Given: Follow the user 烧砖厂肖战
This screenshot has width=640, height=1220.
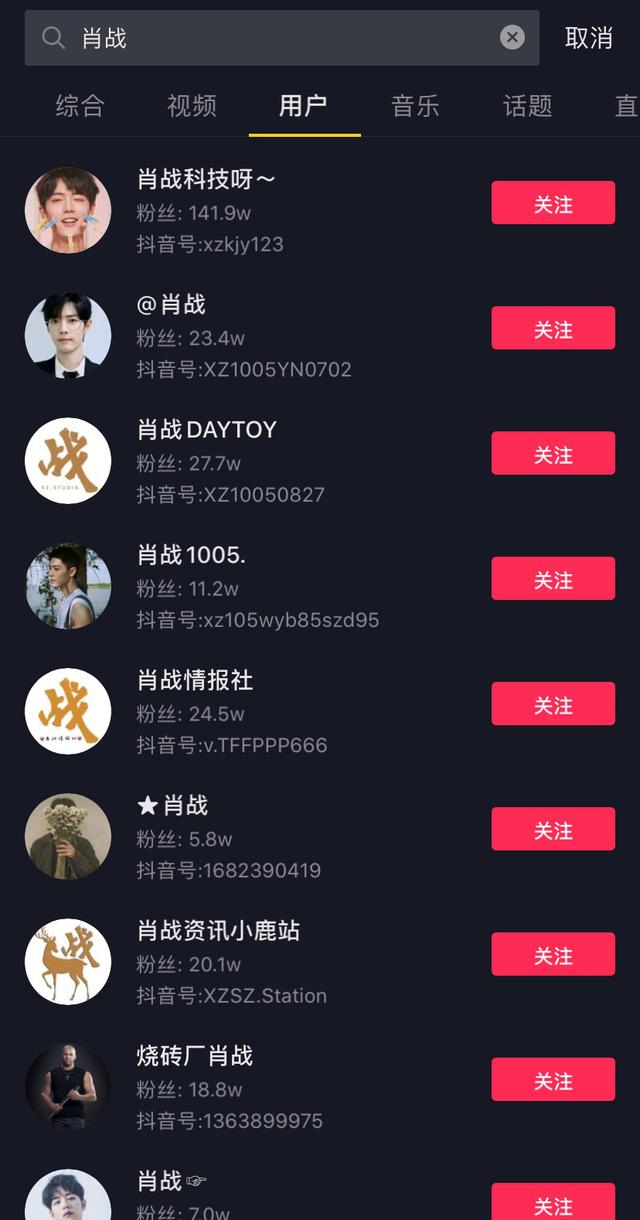Looking at the screenshot, I should coord(553,1080).
